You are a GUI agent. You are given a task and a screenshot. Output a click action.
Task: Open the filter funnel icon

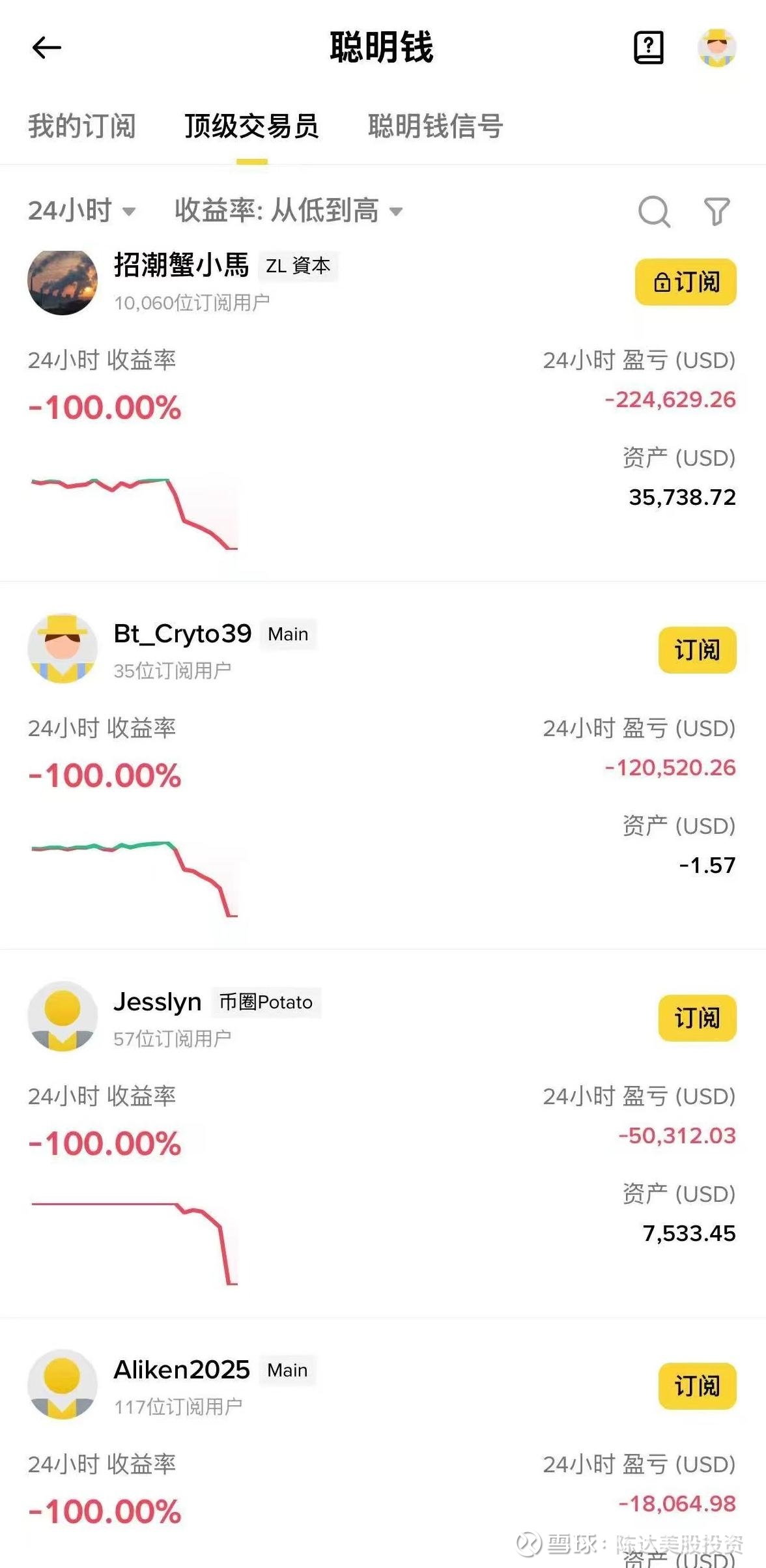point(716,211)
